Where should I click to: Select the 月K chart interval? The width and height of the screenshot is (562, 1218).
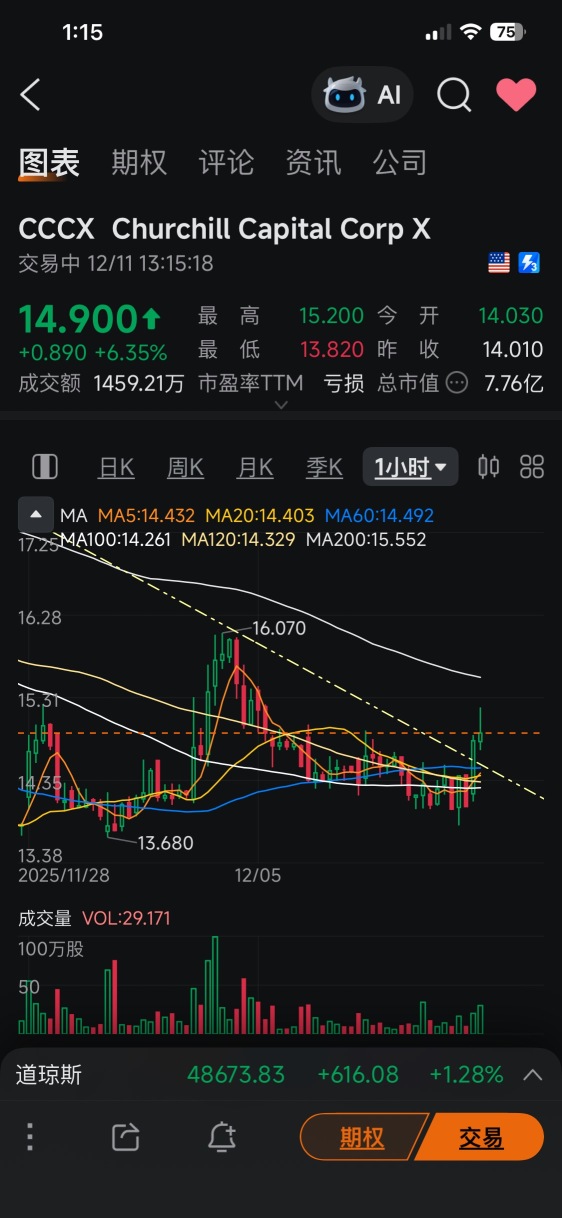click(255, 467)
